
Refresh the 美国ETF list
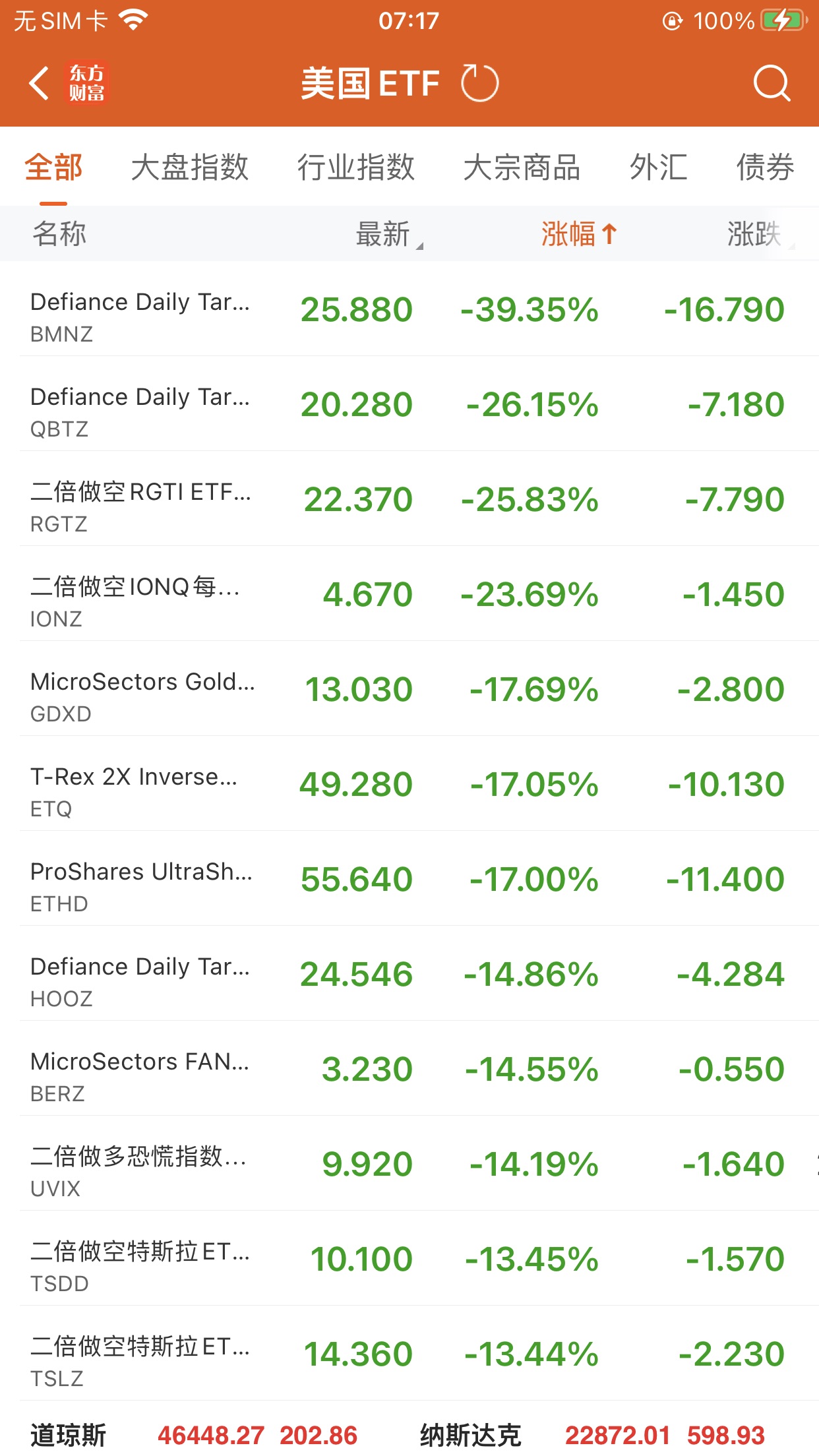click(479, 84)
